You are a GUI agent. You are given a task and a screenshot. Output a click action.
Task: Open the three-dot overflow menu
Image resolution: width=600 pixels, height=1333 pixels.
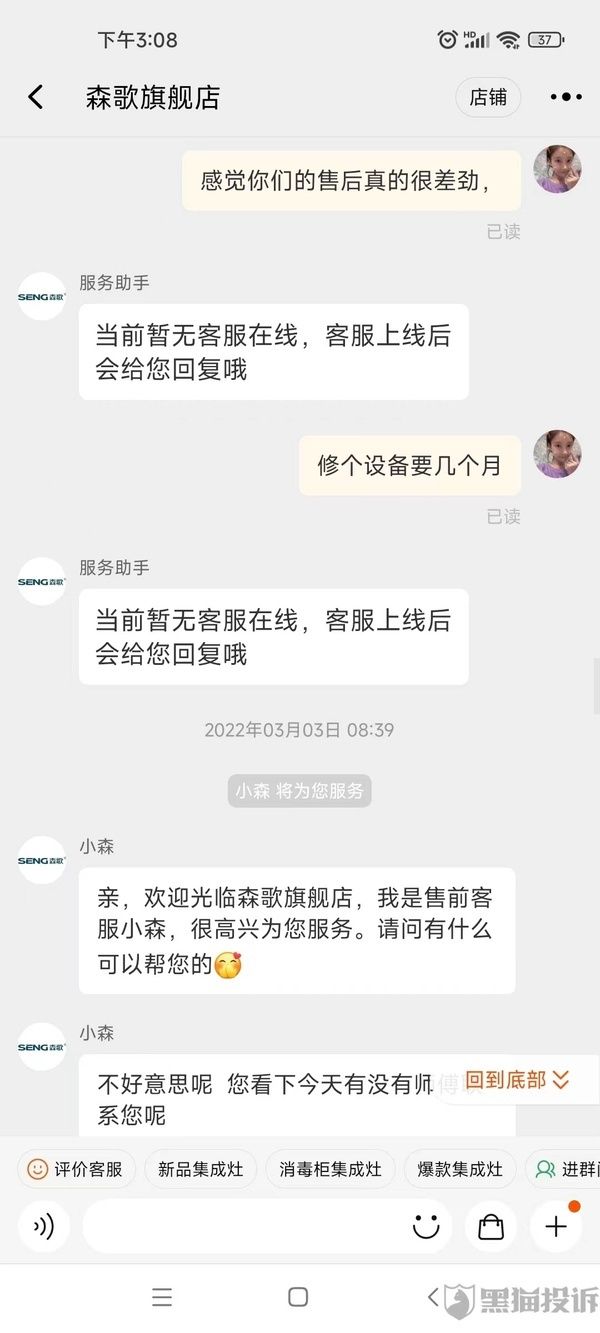tap(565, 97)
